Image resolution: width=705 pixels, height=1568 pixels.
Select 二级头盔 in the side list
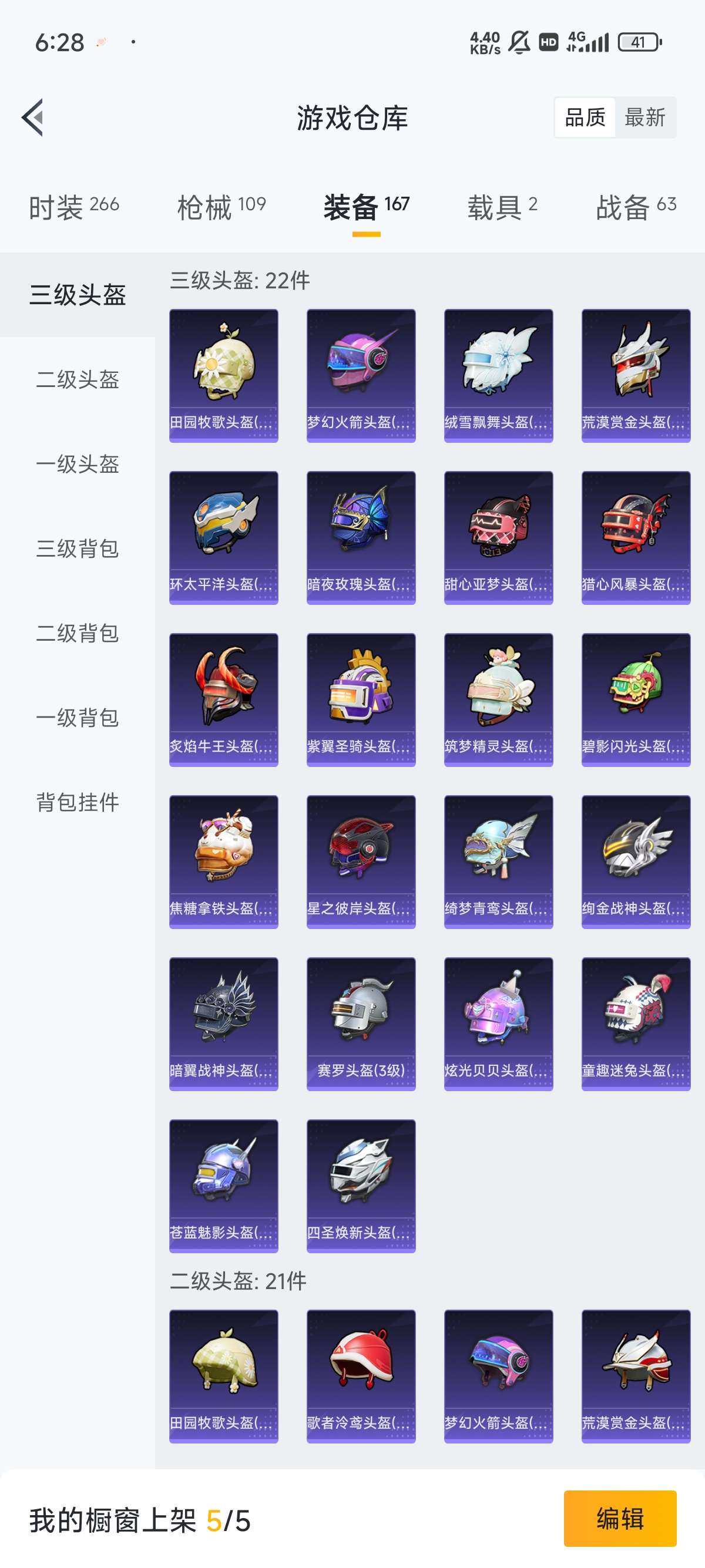click(78, 380)
